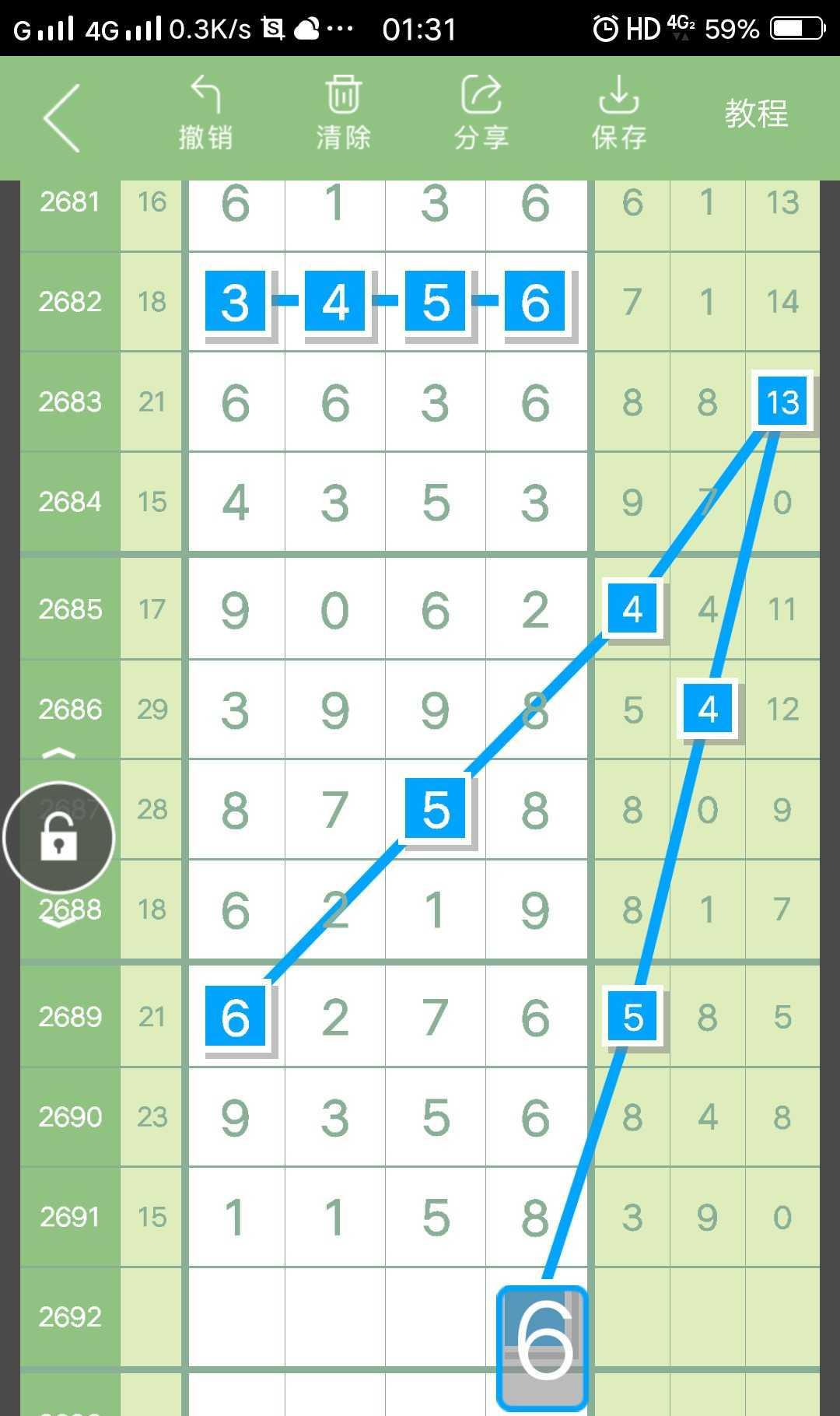Toggle the floating lock button

[x=59, y=838]
